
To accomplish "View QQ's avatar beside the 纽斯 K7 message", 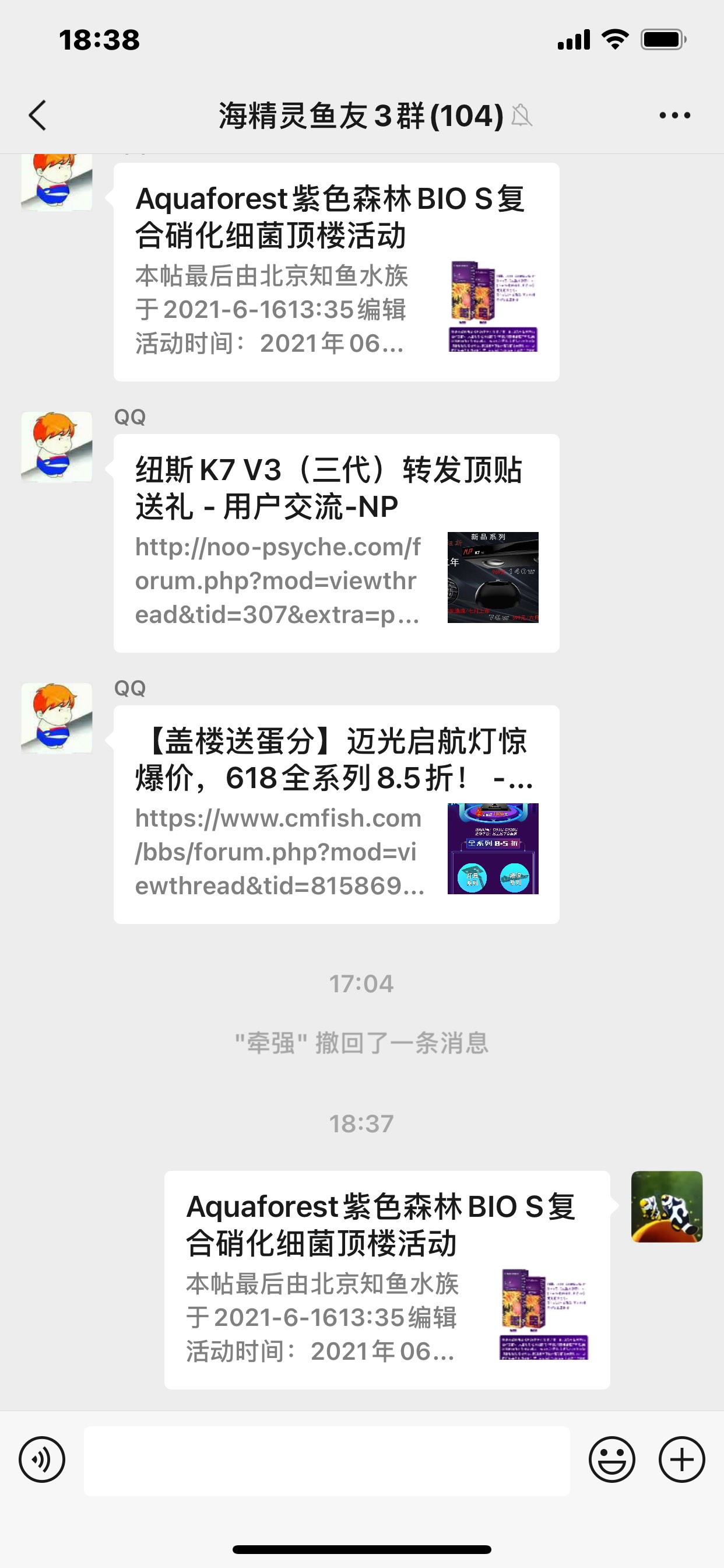I will pyautogui.click(x=57, y=447).
